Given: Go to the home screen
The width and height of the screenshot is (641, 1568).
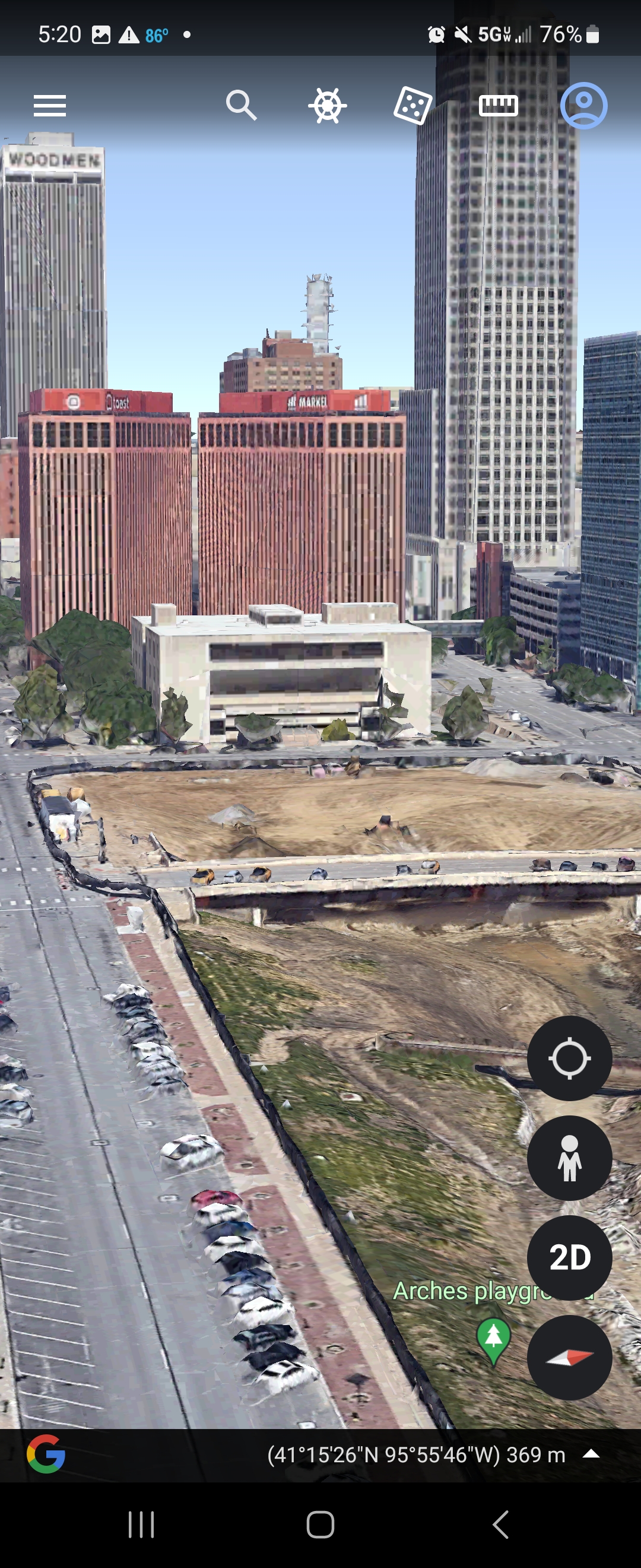Looking at the screenshot, I should pos(320,1525).
